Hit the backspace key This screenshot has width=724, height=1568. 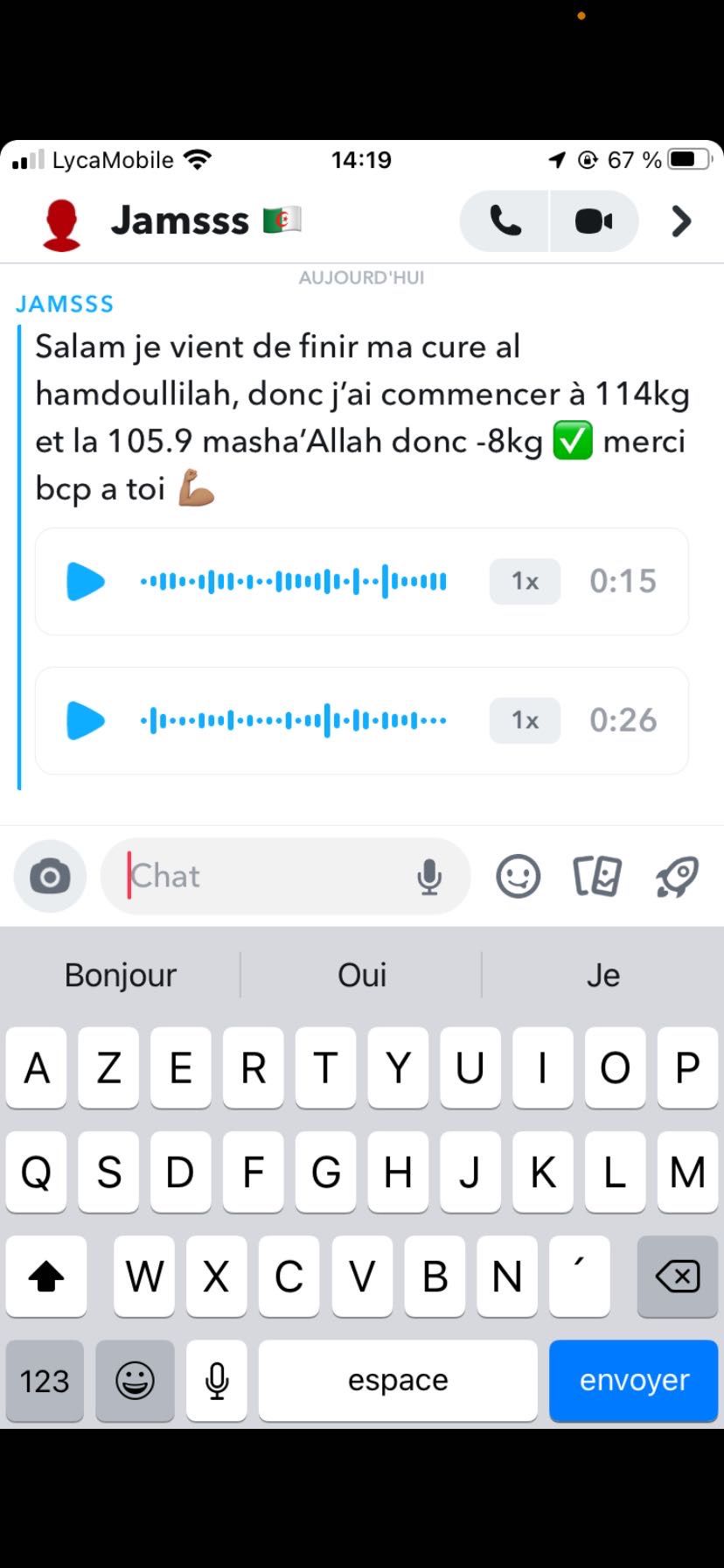[678, 1277]
